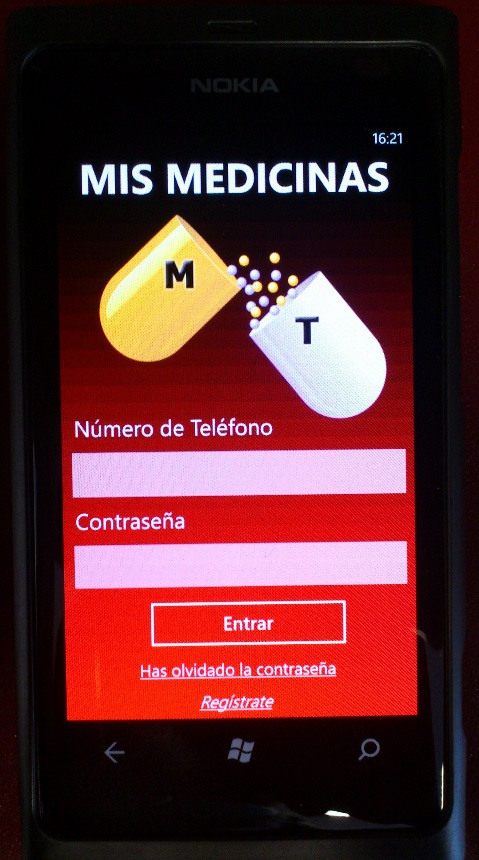Tap the Número de Teléfono field
The image size is (479, 860).
point(239,473)
